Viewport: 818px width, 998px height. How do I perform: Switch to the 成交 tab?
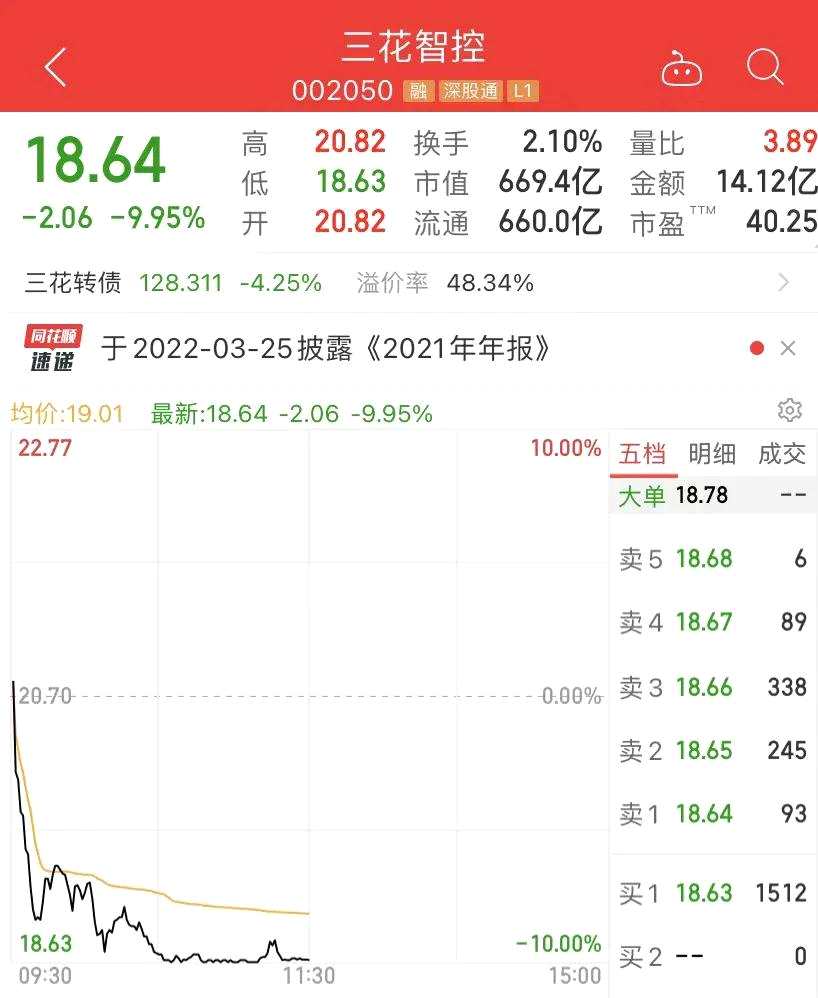point(781,454)
